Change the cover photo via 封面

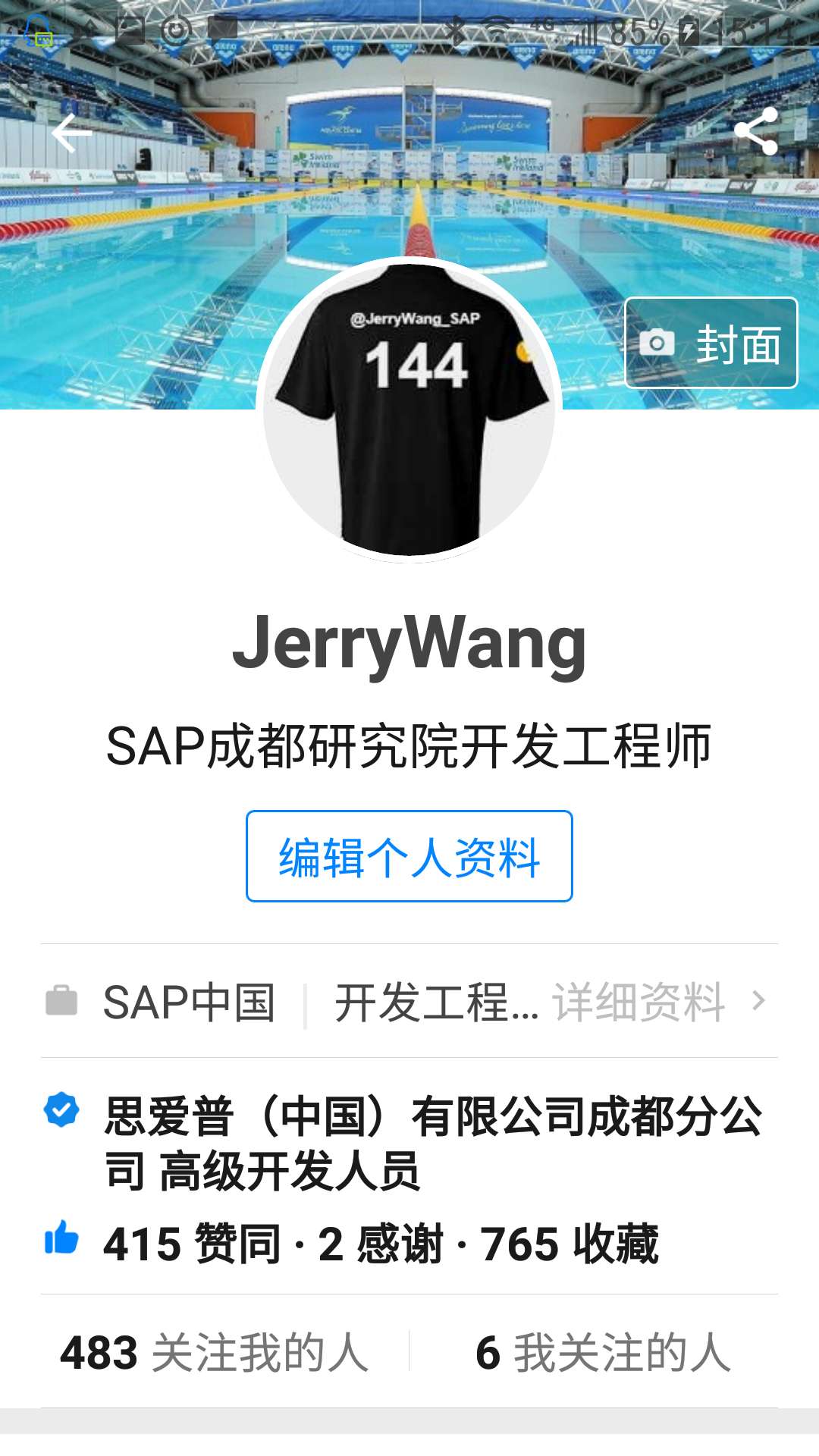pos(711,343)
